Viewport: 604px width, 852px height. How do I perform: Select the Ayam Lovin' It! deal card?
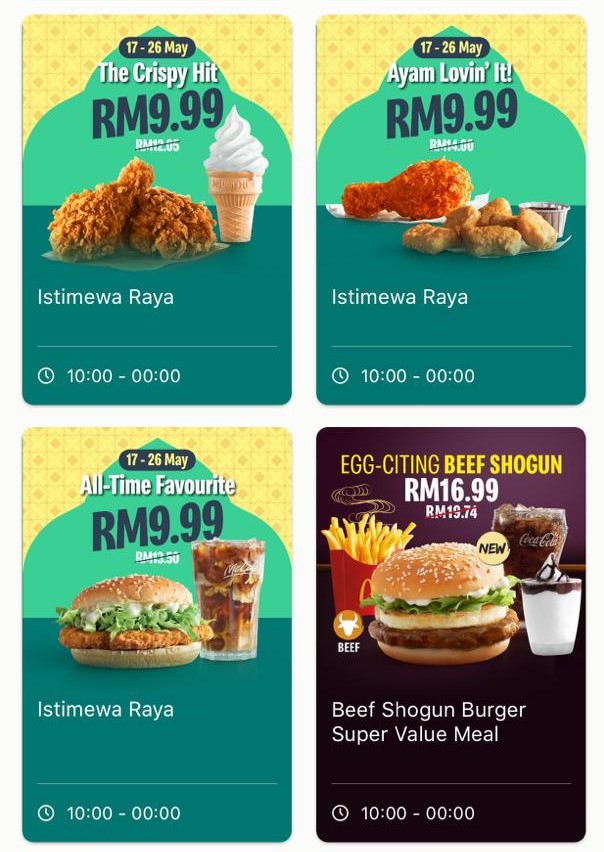click(x=451, y=210)
